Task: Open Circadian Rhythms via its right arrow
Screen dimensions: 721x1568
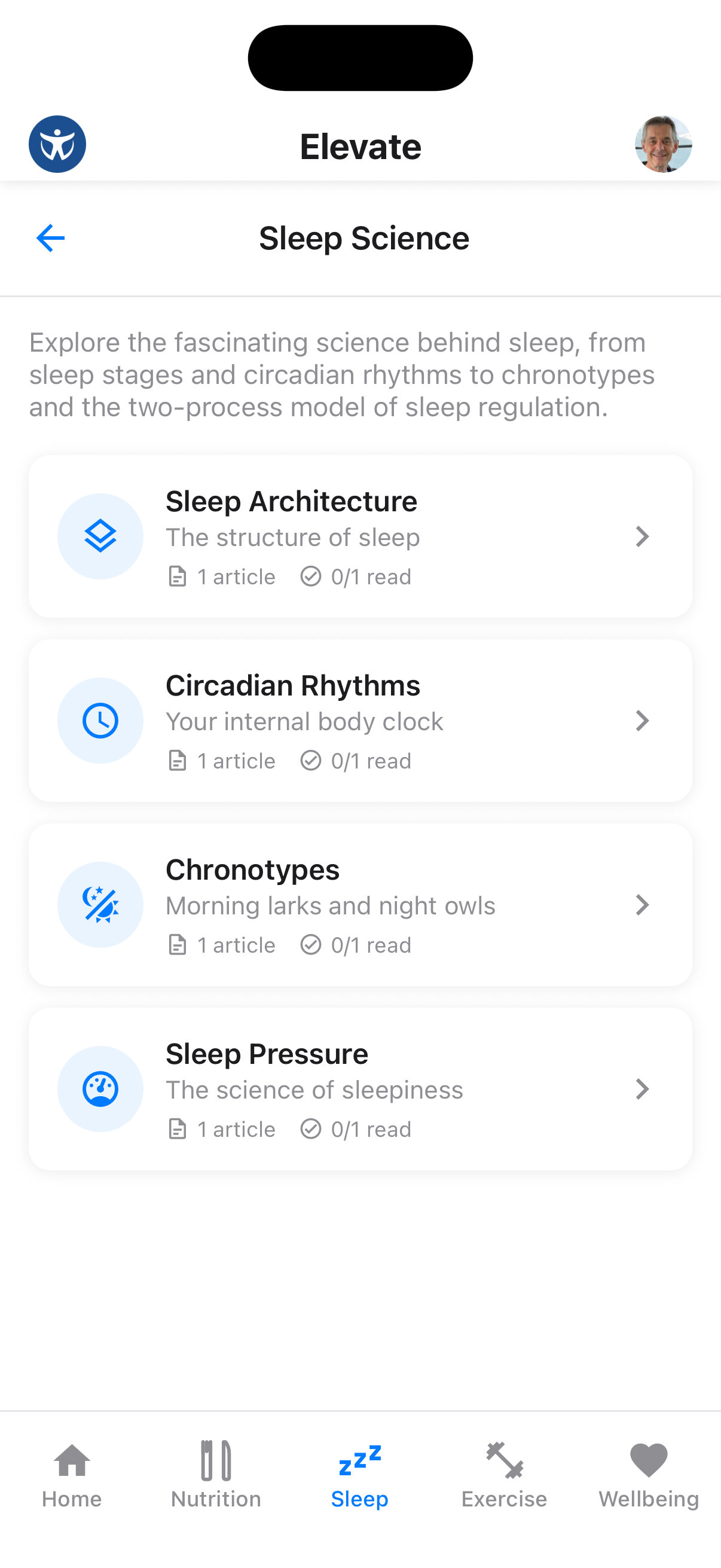Action: [x=643, y=721]
